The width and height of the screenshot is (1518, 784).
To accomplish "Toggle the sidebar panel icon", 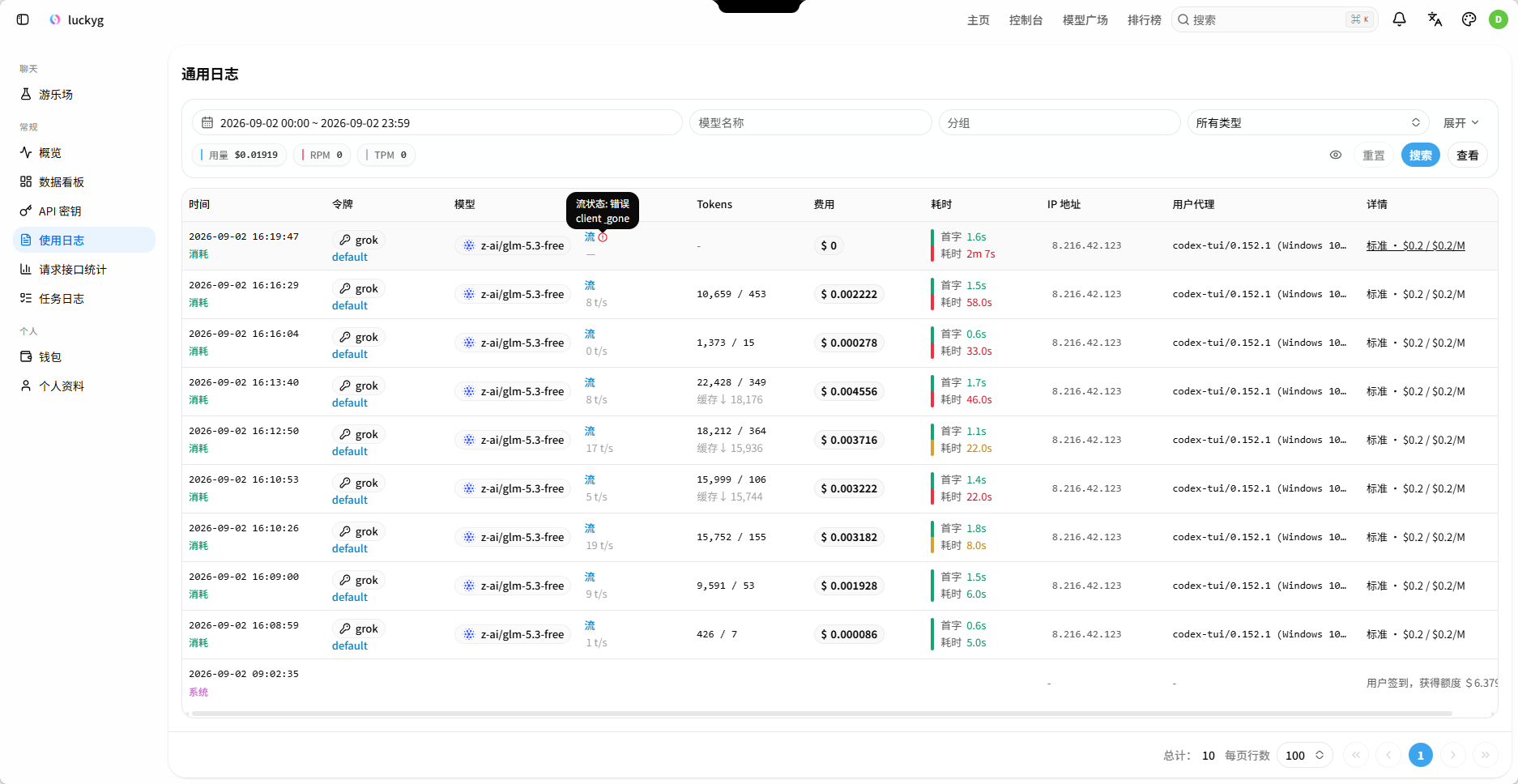I will [23, 19].
